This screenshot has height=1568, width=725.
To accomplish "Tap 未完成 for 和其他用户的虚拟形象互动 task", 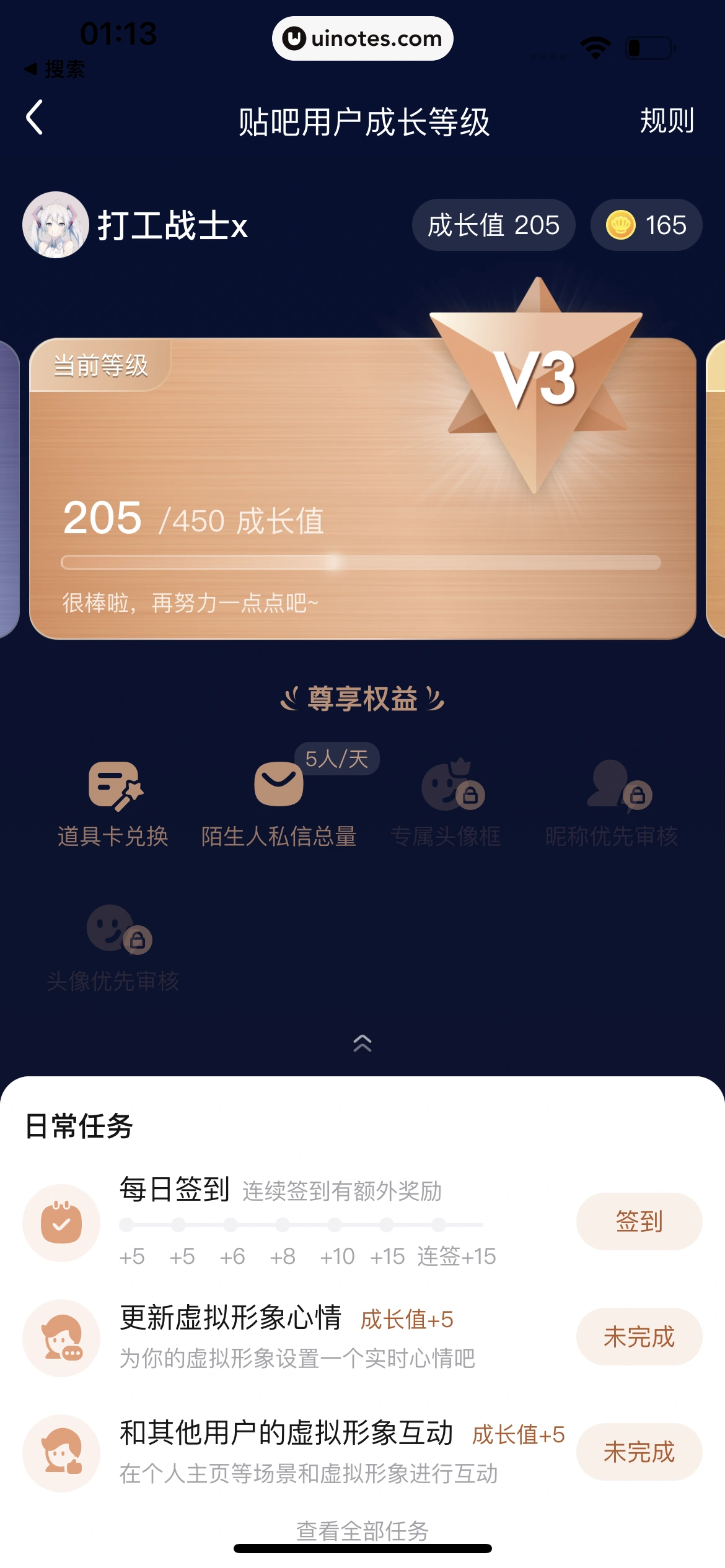I will [x=639, y=1452].
